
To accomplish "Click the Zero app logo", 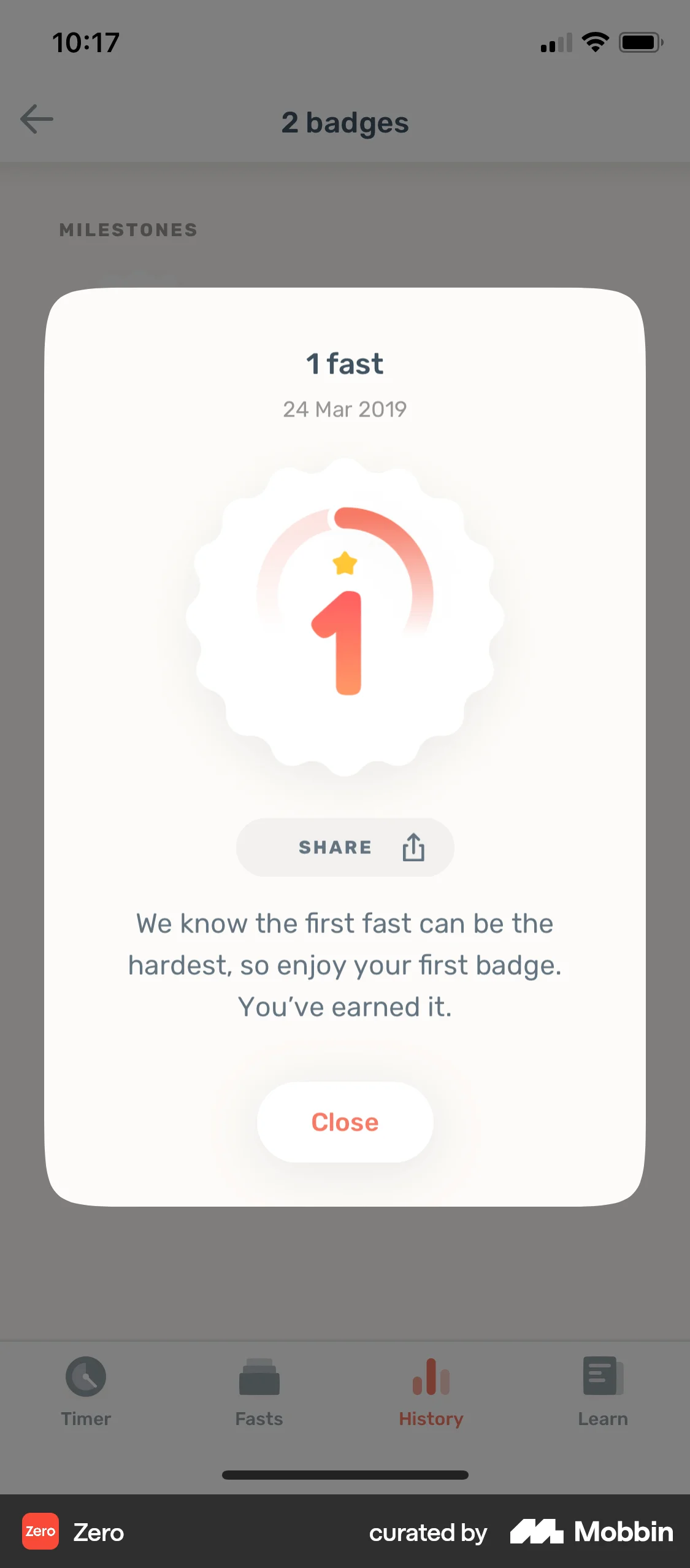I will coord(40,1532).
